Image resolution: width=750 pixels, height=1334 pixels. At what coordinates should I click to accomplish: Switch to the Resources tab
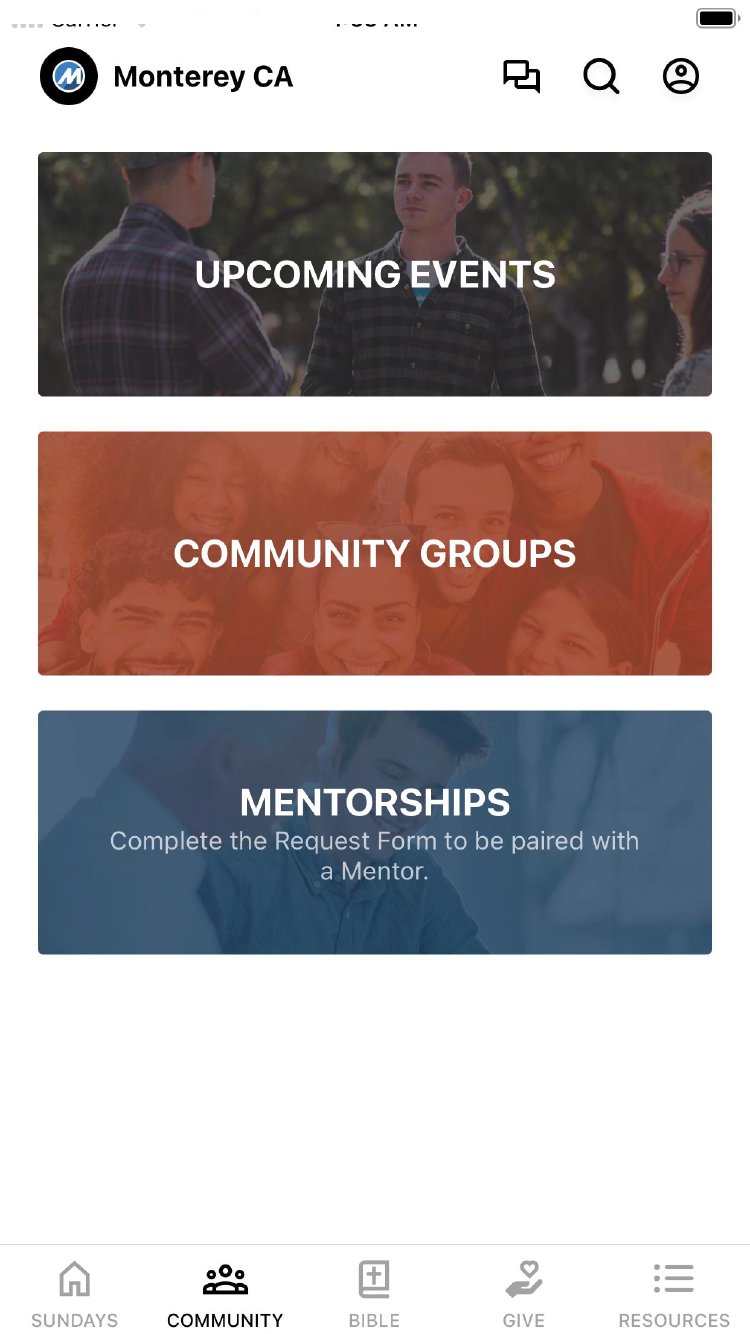coord(674,1293)
